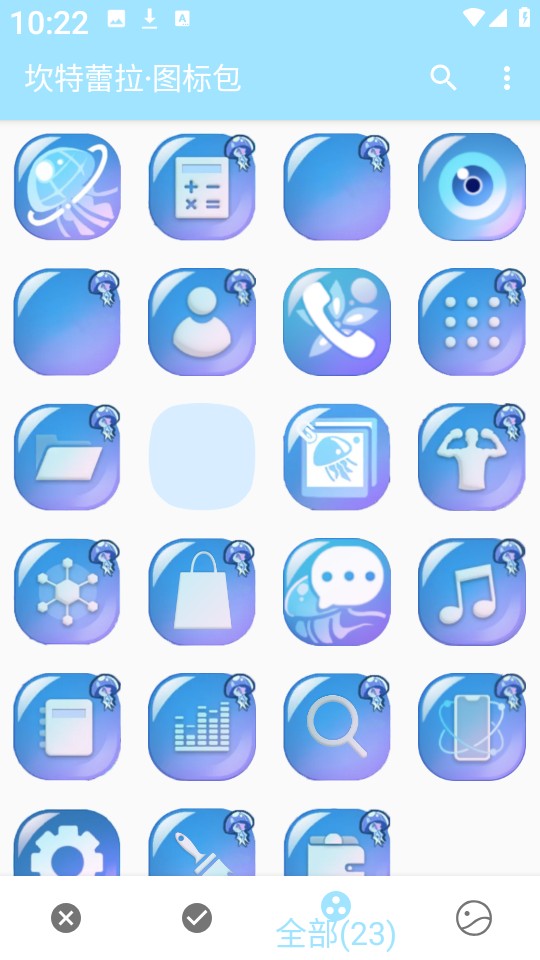
Task: Open the fitness muscle figure icon
Action: coord(471,457)
